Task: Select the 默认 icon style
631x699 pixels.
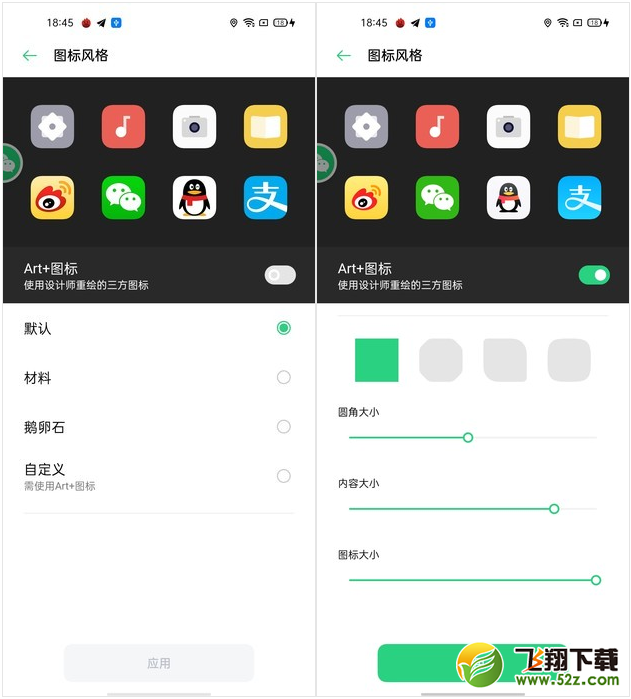Action: (x=283, y=328)
